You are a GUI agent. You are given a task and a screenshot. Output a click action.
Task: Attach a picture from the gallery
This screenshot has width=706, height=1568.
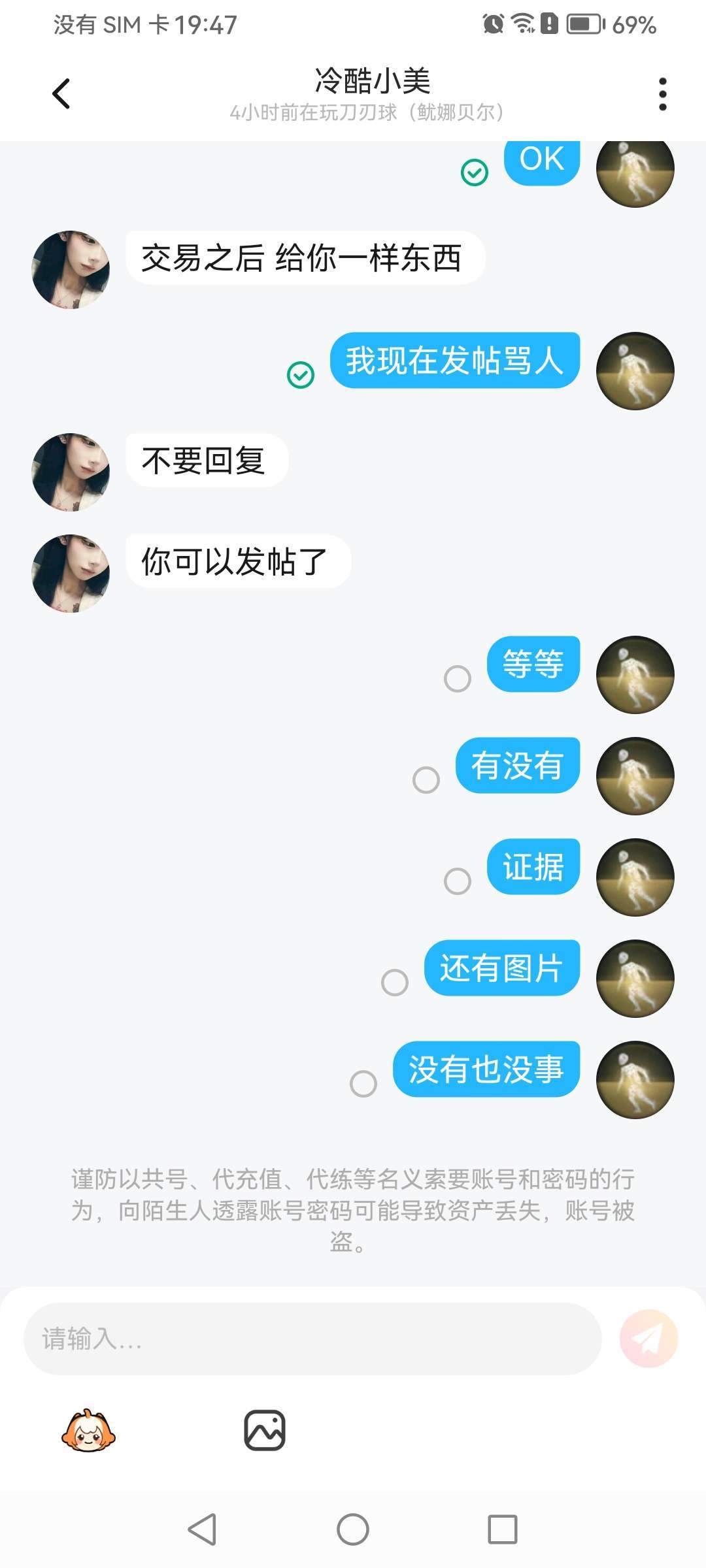pos(265,1431)
